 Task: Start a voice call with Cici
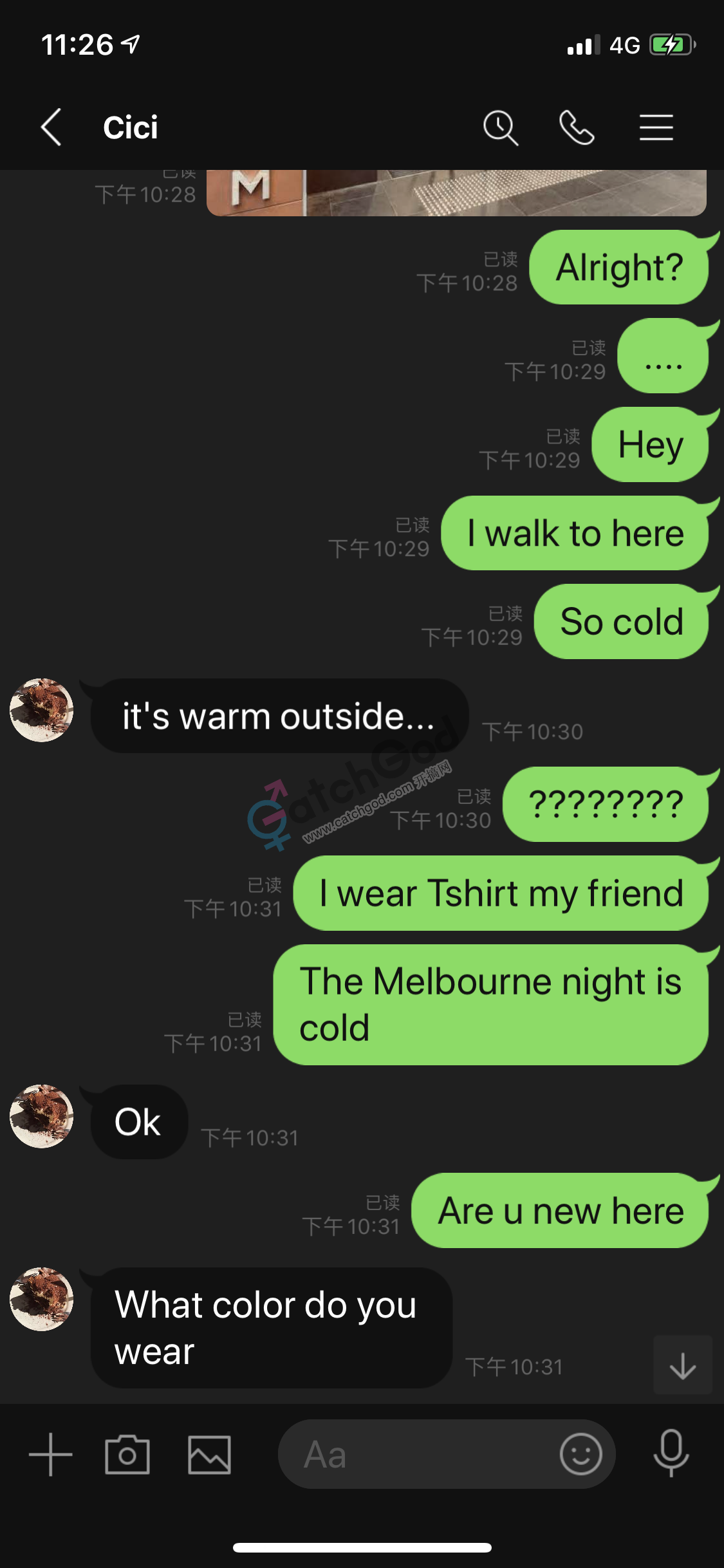click(x=577, y=127)
